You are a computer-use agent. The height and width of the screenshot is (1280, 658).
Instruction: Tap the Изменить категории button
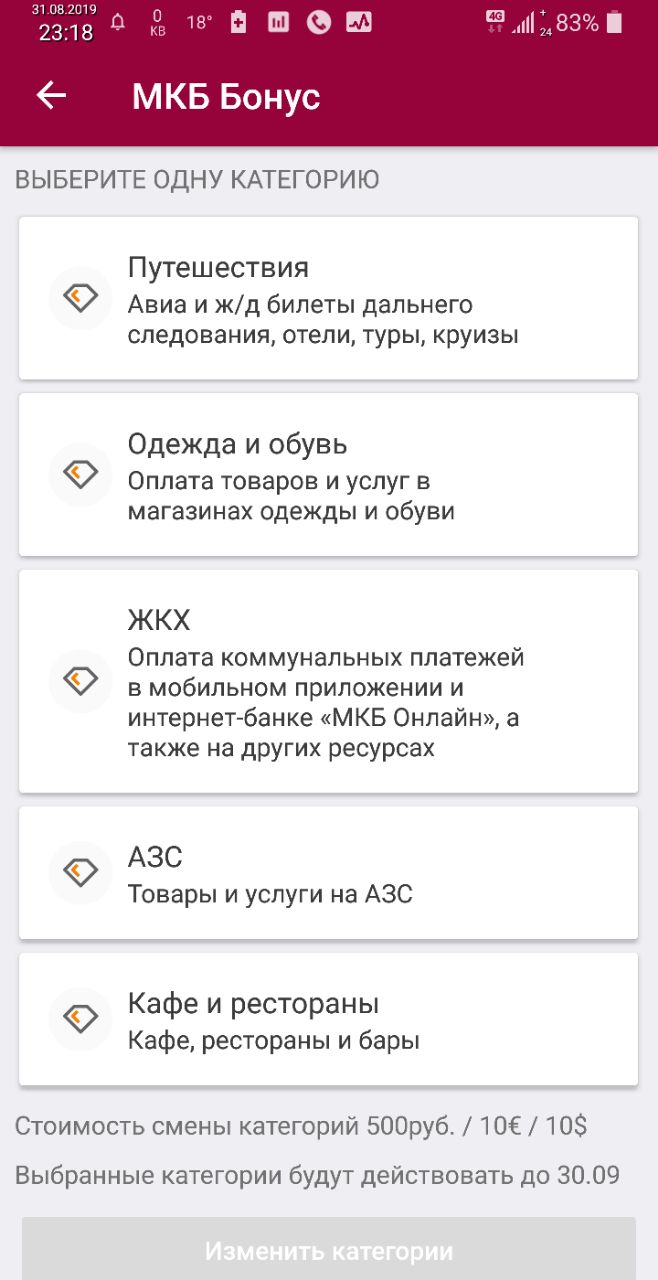[328, 1250]
